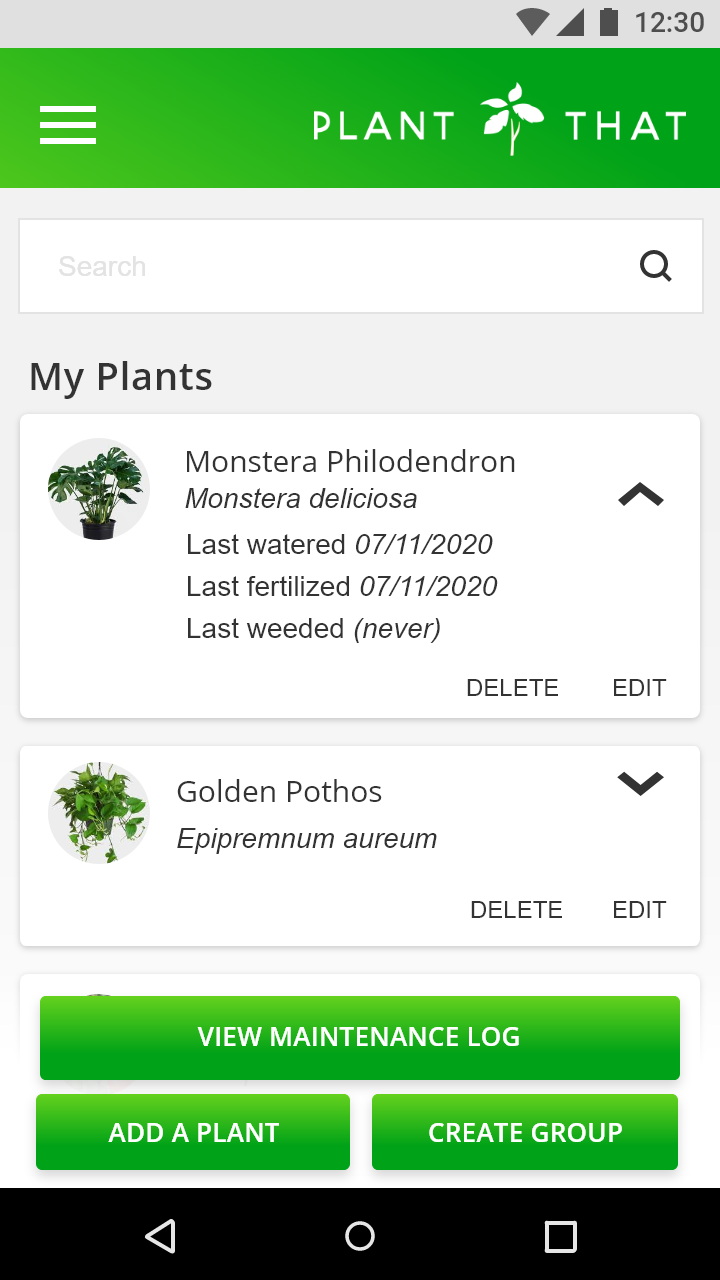This screenshot has width=720, height=1280.
Task: Click the battery indicator in status bar
Action: (x=607, y=21)
